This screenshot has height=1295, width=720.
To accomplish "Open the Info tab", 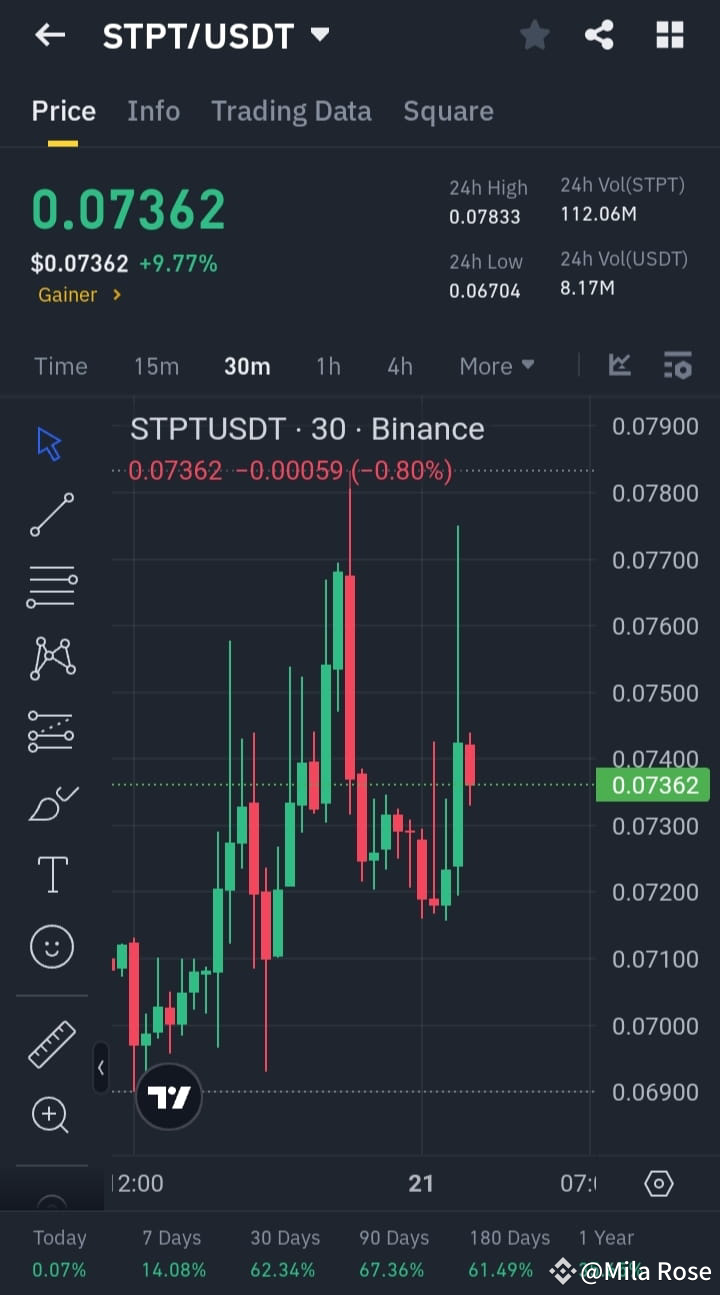I will (x=153, y=111).
